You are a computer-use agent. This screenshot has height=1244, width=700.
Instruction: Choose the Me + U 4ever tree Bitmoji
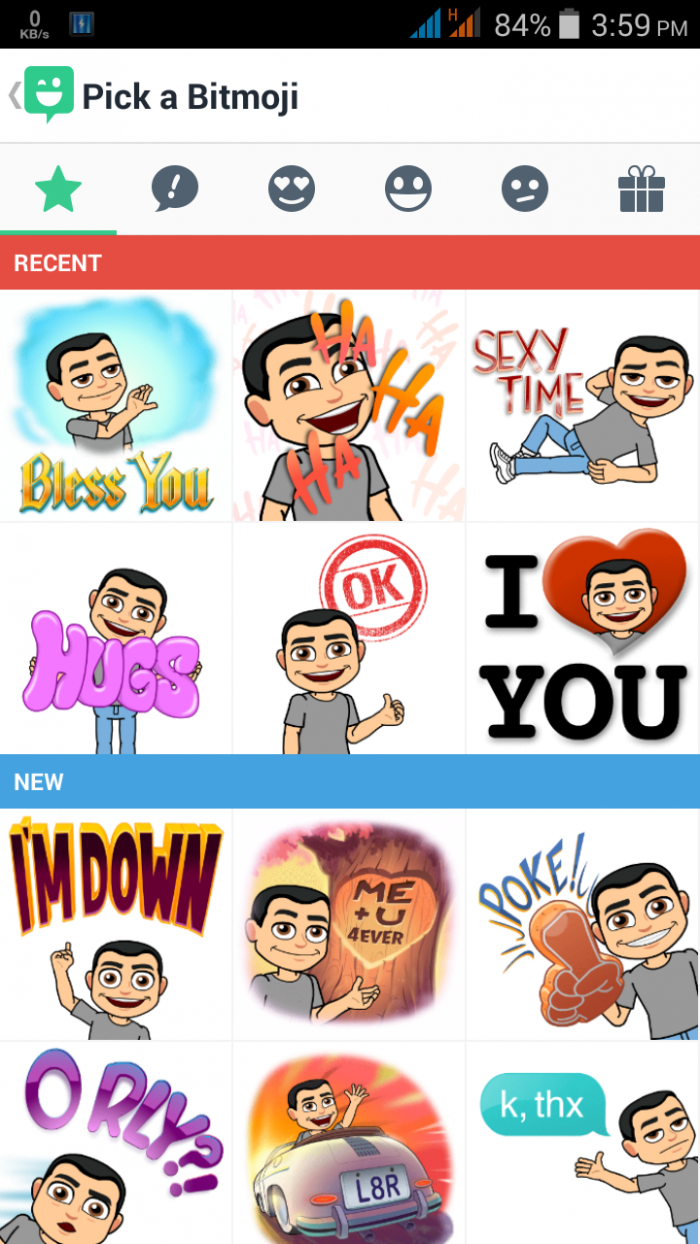[x=349, y=924]
